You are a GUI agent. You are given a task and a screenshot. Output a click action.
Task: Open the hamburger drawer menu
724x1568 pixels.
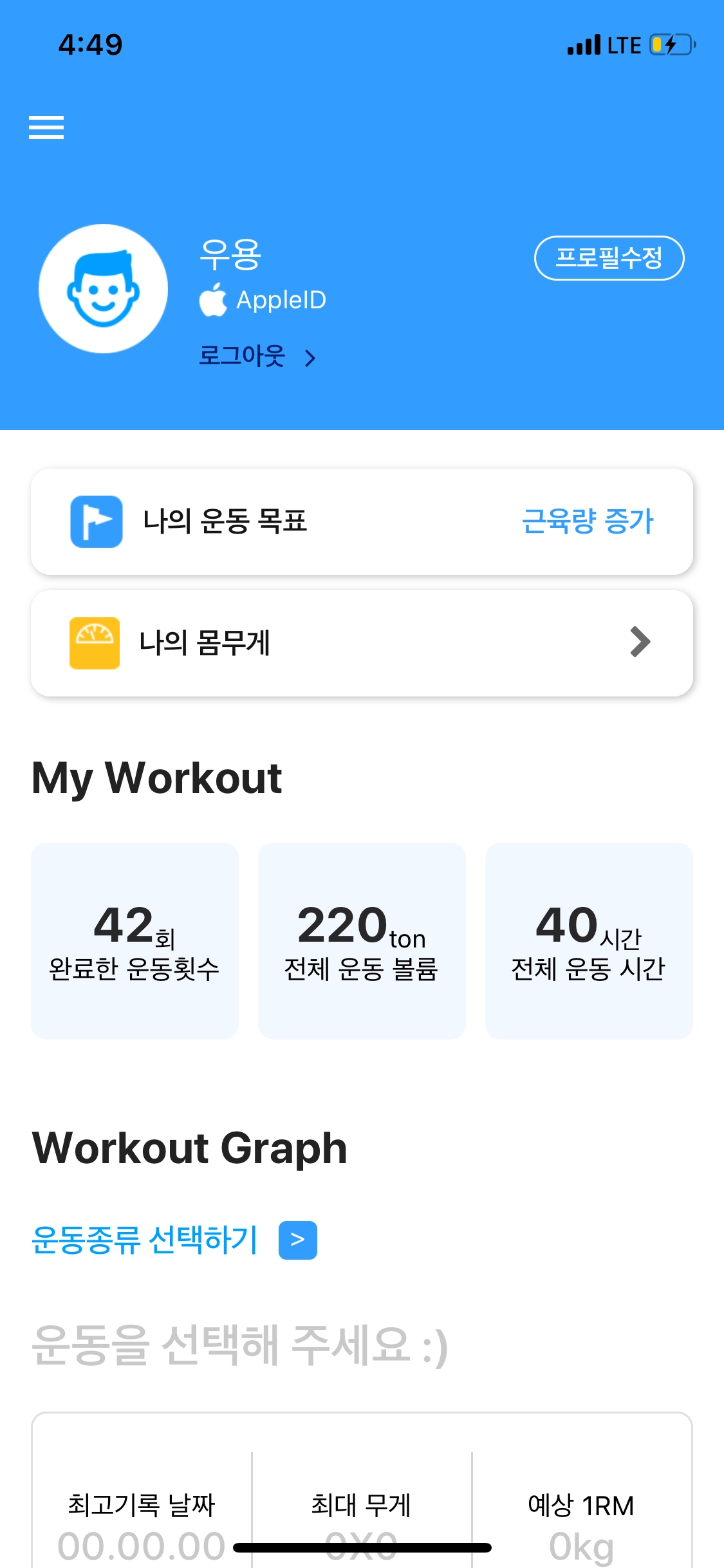tap(46, 127)
